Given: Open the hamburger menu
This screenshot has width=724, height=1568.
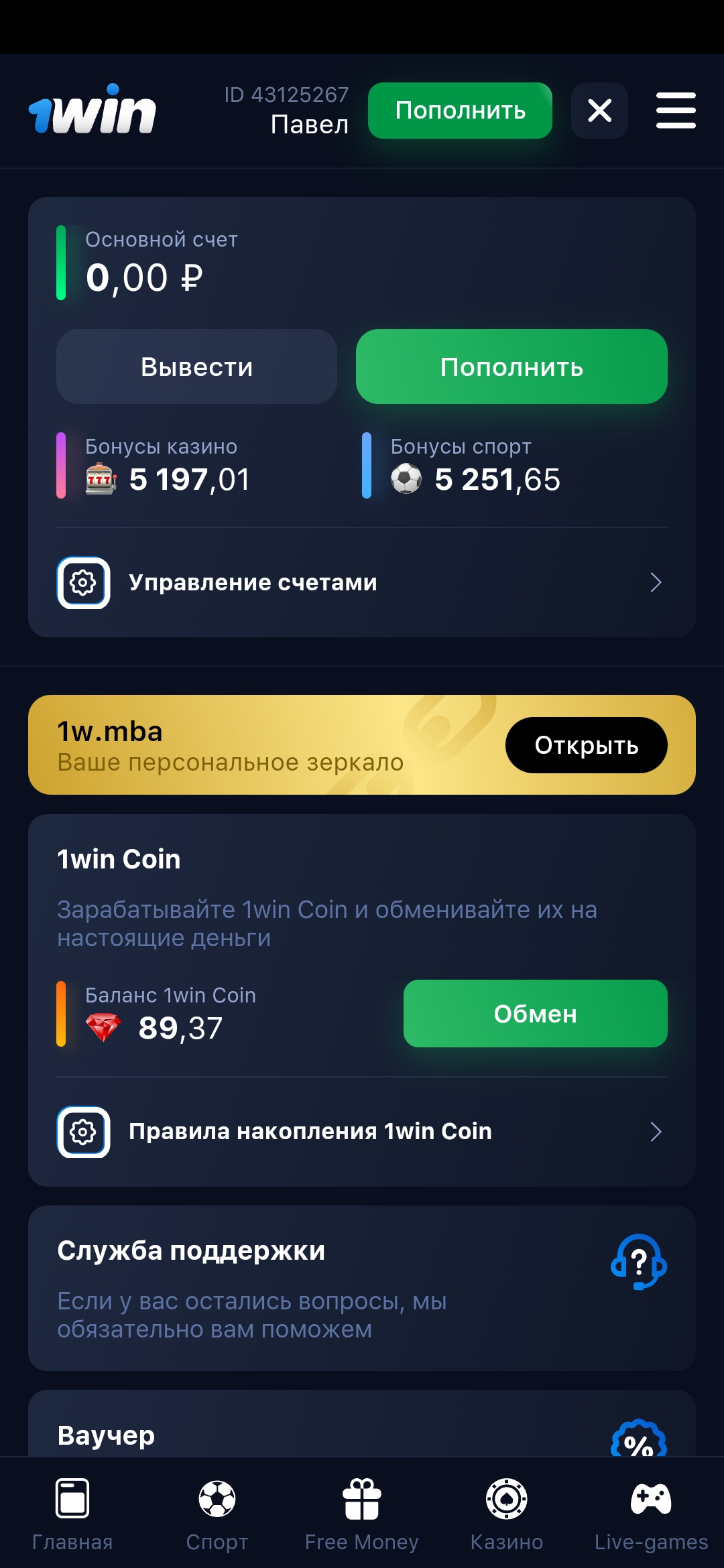Looking at the screenshot, I should pyautogui.click(x=676, y=111).
